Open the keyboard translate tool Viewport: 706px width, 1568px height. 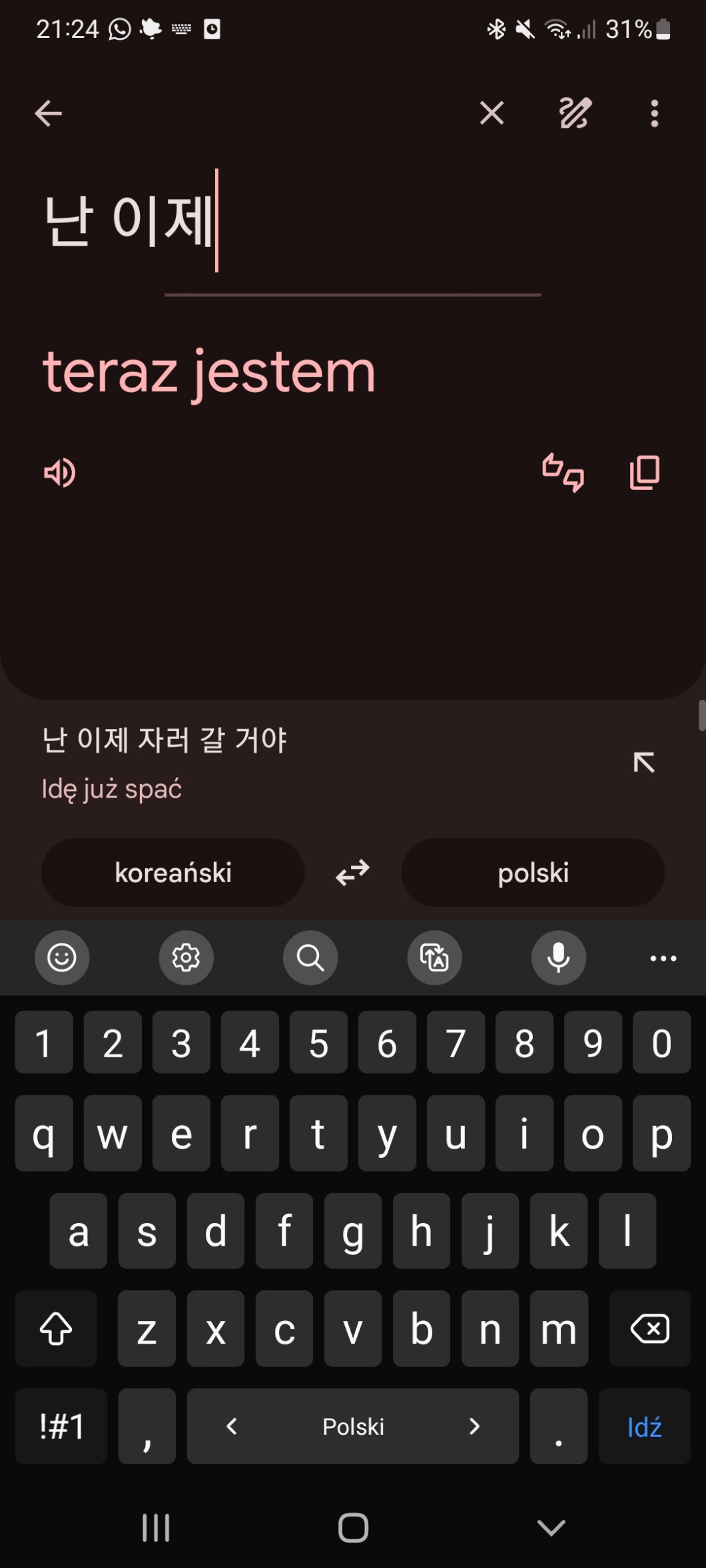point(434,958)
